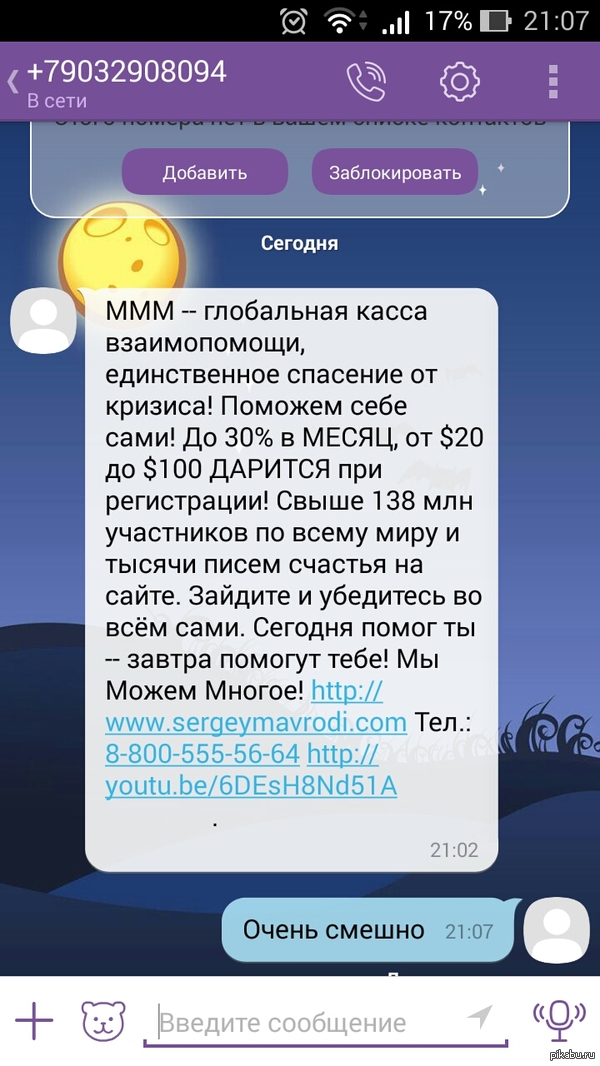Open the three-dot overflow menu

pyautogui.click(x=553, y=82)
